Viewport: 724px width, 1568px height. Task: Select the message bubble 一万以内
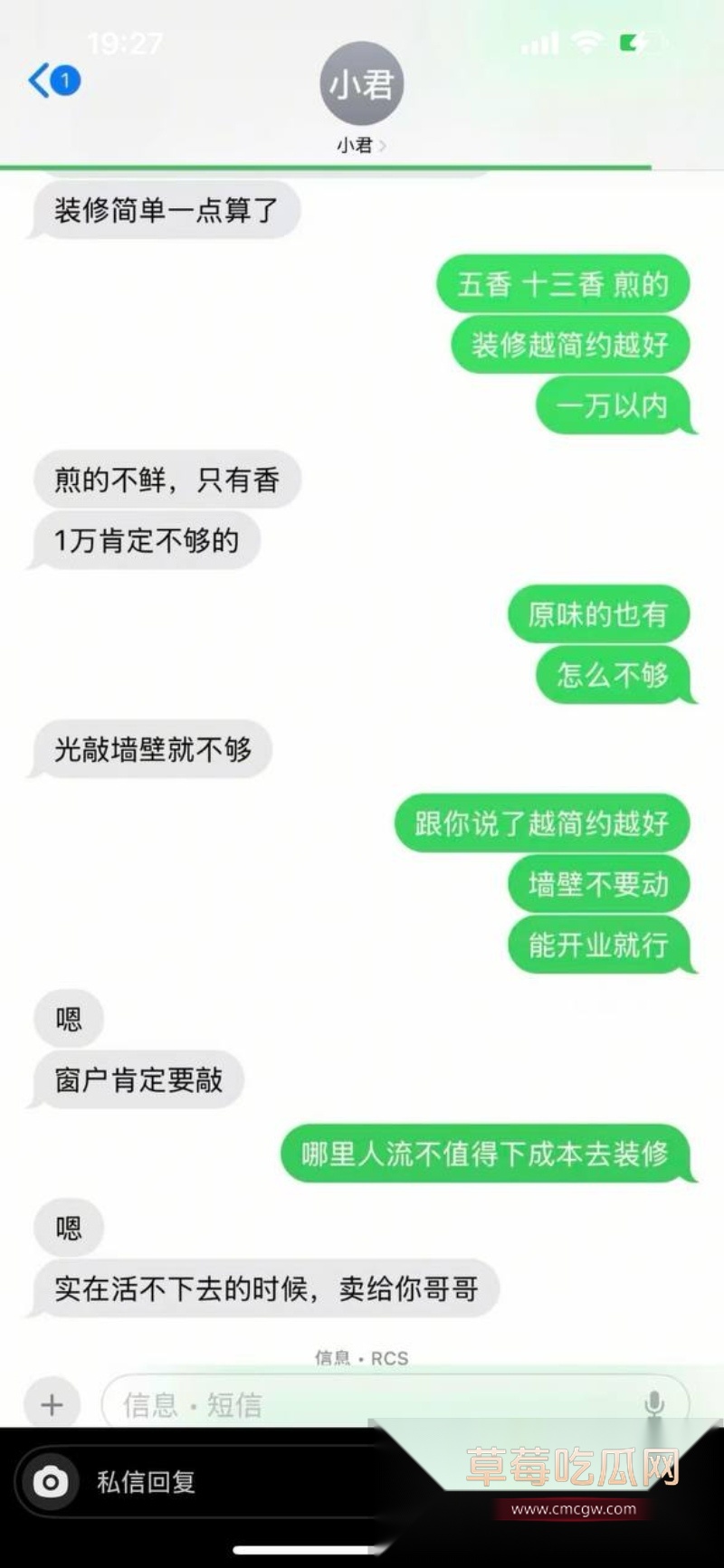point(614,405)
